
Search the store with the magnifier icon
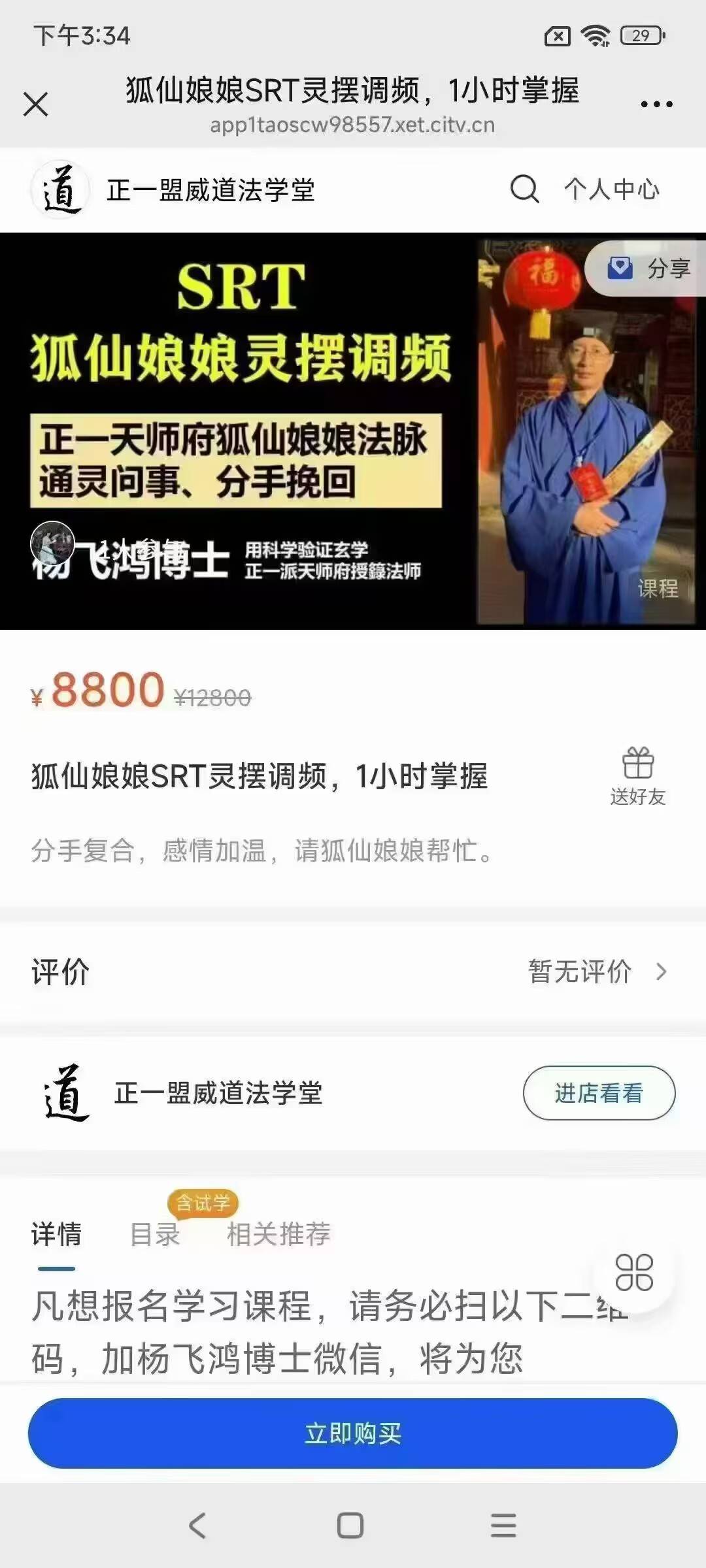pyautogui.click(x=524, y=189)
